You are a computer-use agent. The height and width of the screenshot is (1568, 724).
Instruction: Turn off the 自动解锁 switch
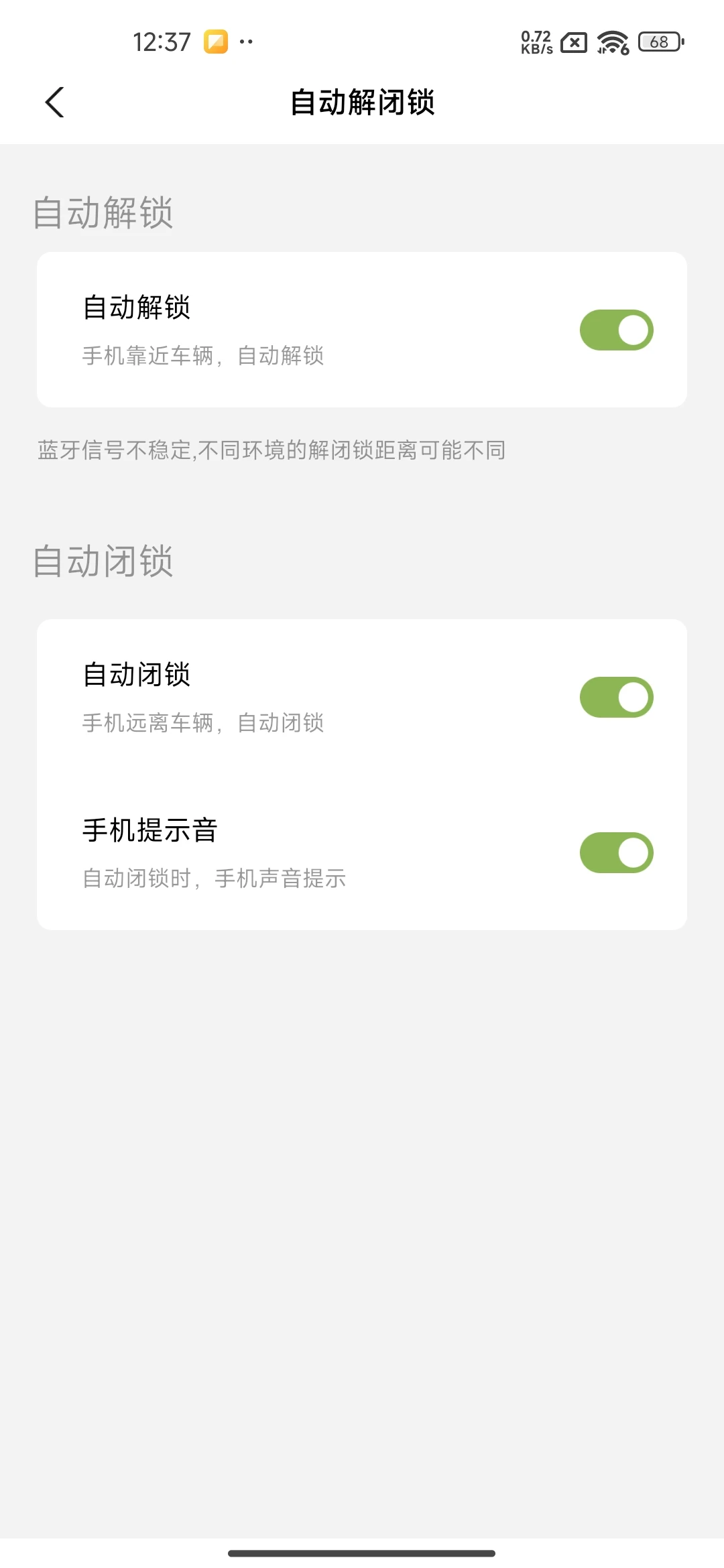tap(616, 330)
